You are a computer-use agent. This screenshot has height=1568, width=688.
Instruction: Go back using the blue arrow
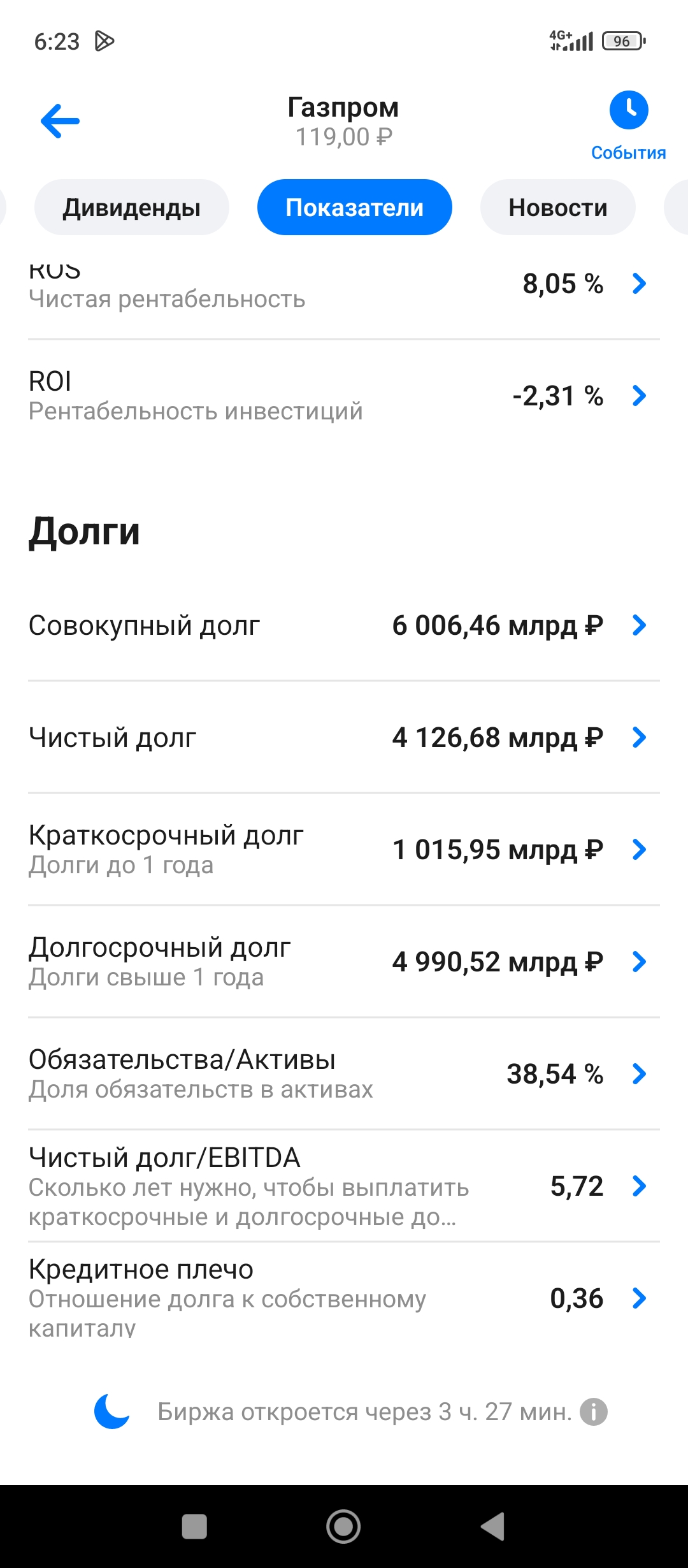[60, 121]
